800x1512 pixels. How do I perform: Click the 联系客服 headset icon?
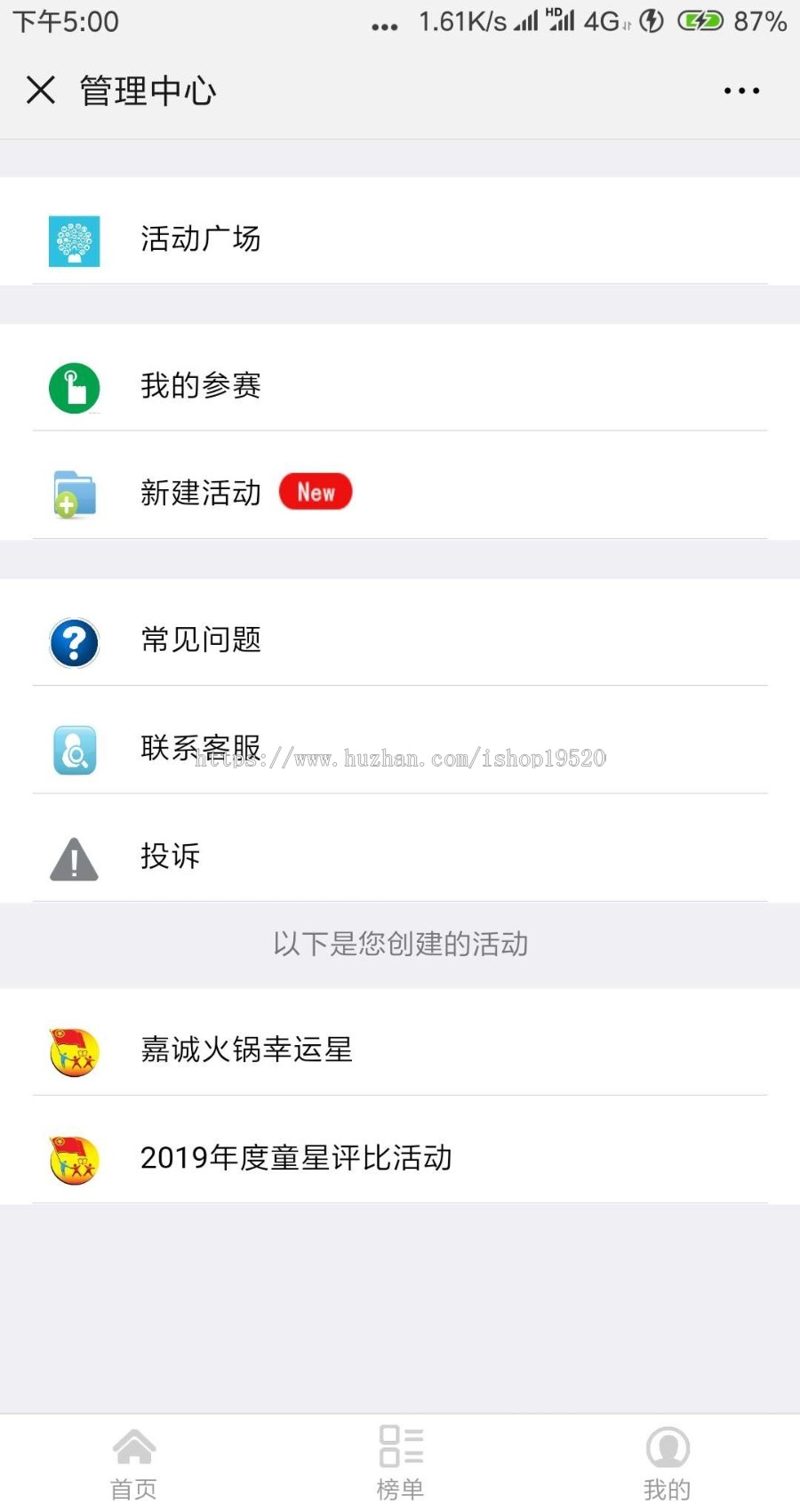[x=75, y=749]
